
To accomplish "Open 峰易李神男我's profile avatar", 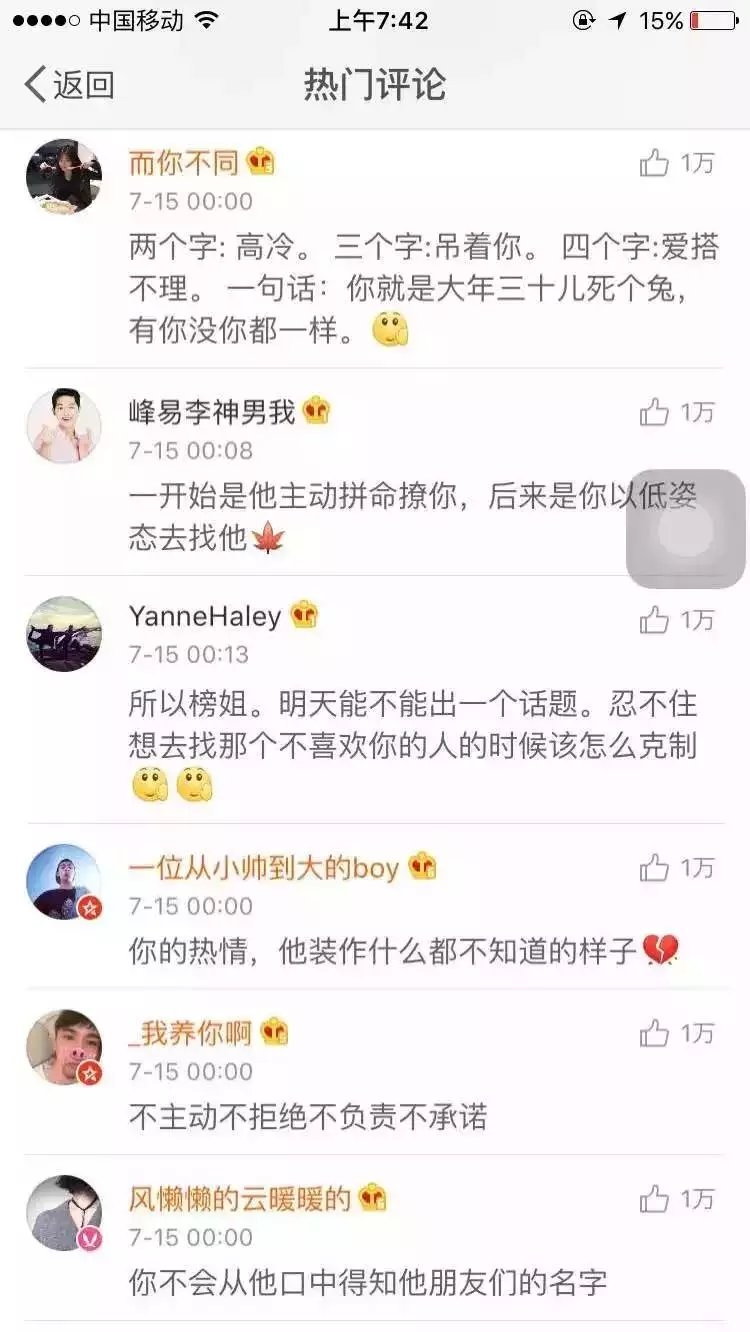I will point(64,426).
